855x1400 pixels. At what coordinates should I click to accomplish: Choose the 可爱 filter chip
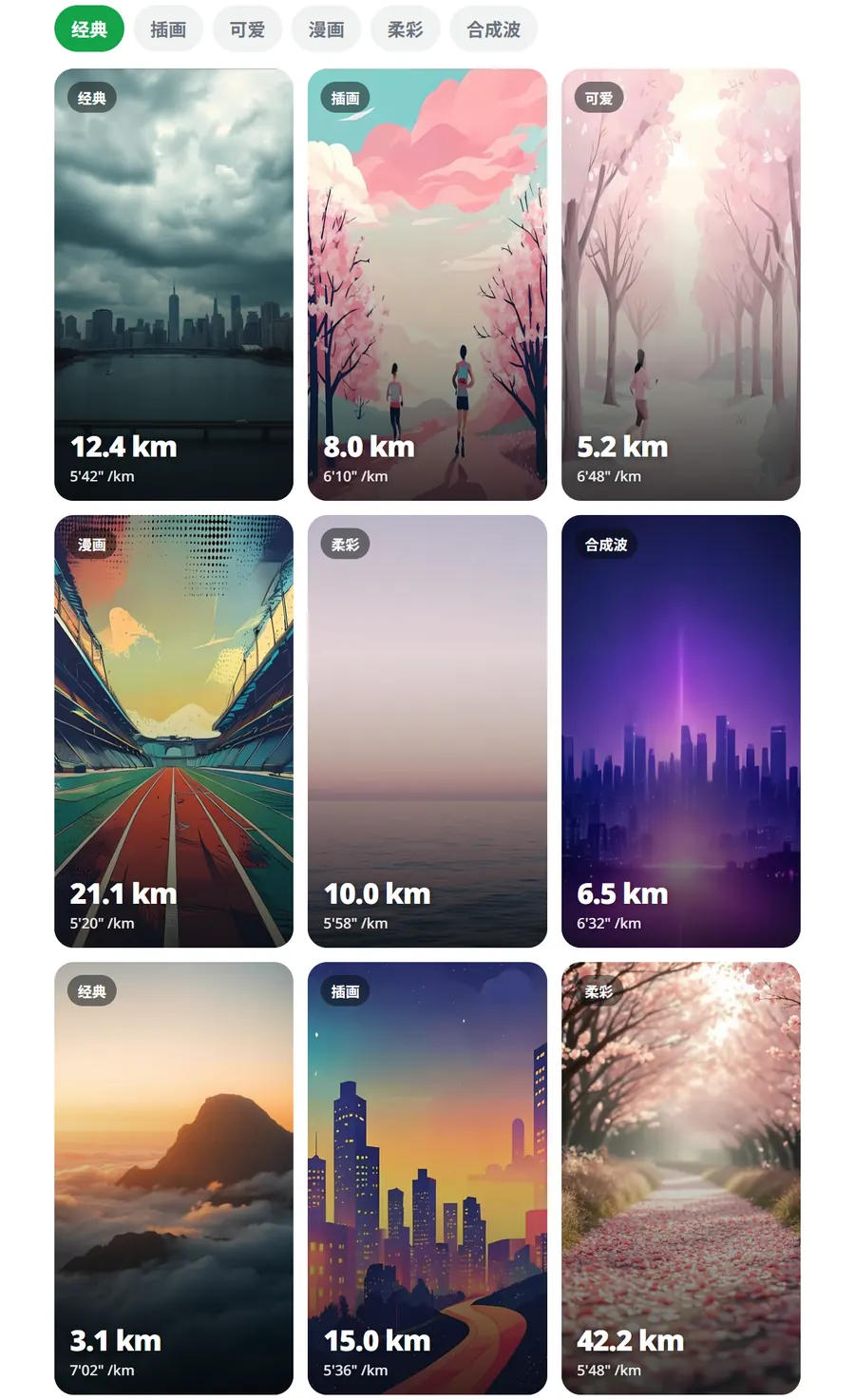click(247, 29)
